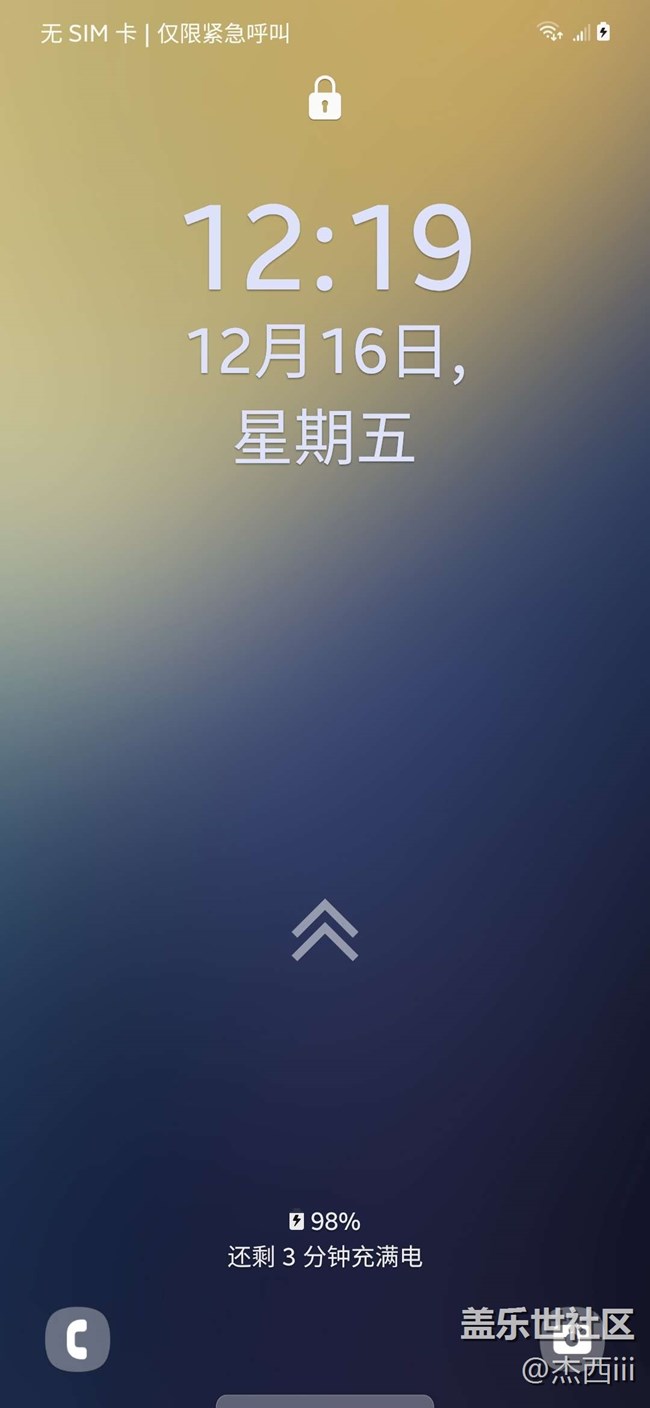Tap the padlock icon to unlock
Viewport: 650px width, 1408px height.
(x=325, y=98)
